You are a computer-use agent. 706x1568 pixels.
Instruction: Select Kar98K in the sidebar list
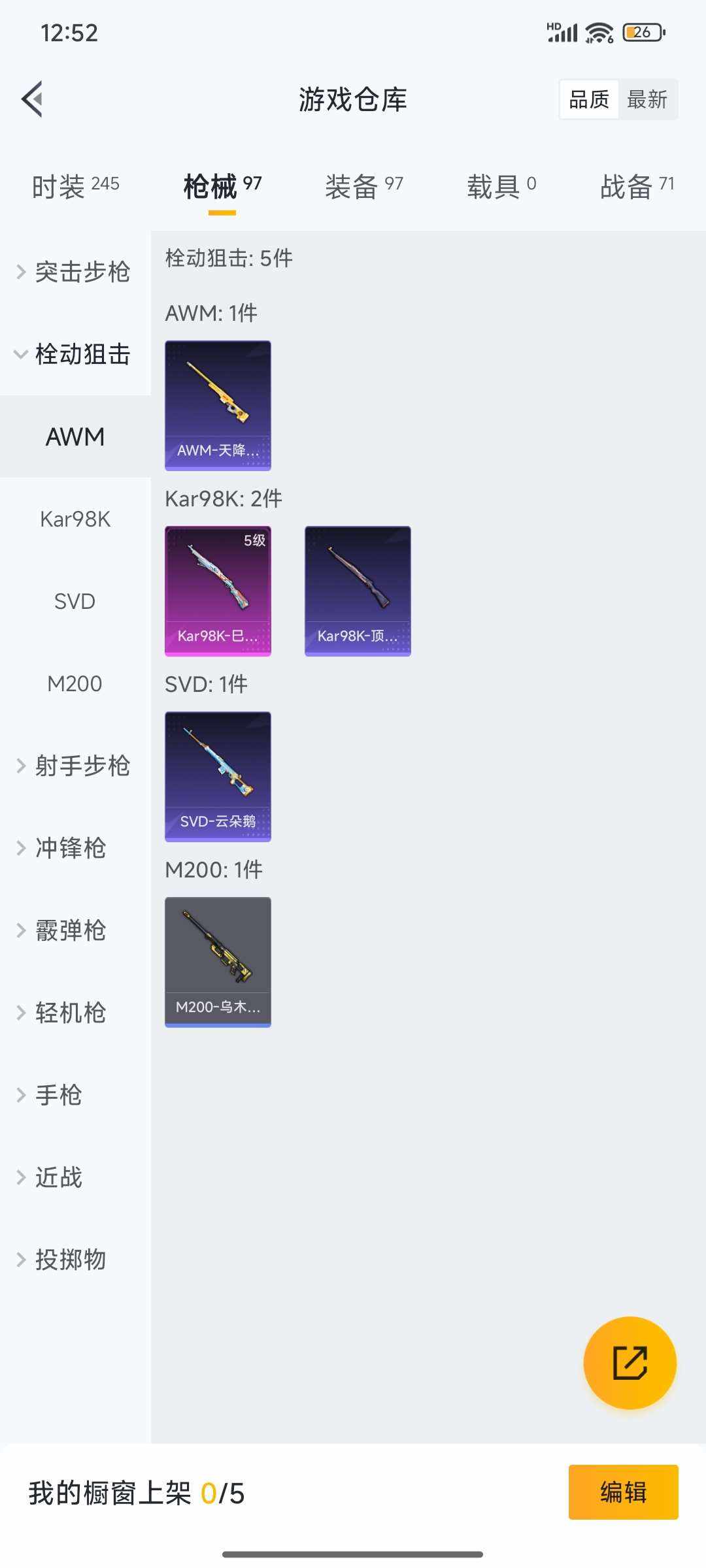click(x=75, y=519)
